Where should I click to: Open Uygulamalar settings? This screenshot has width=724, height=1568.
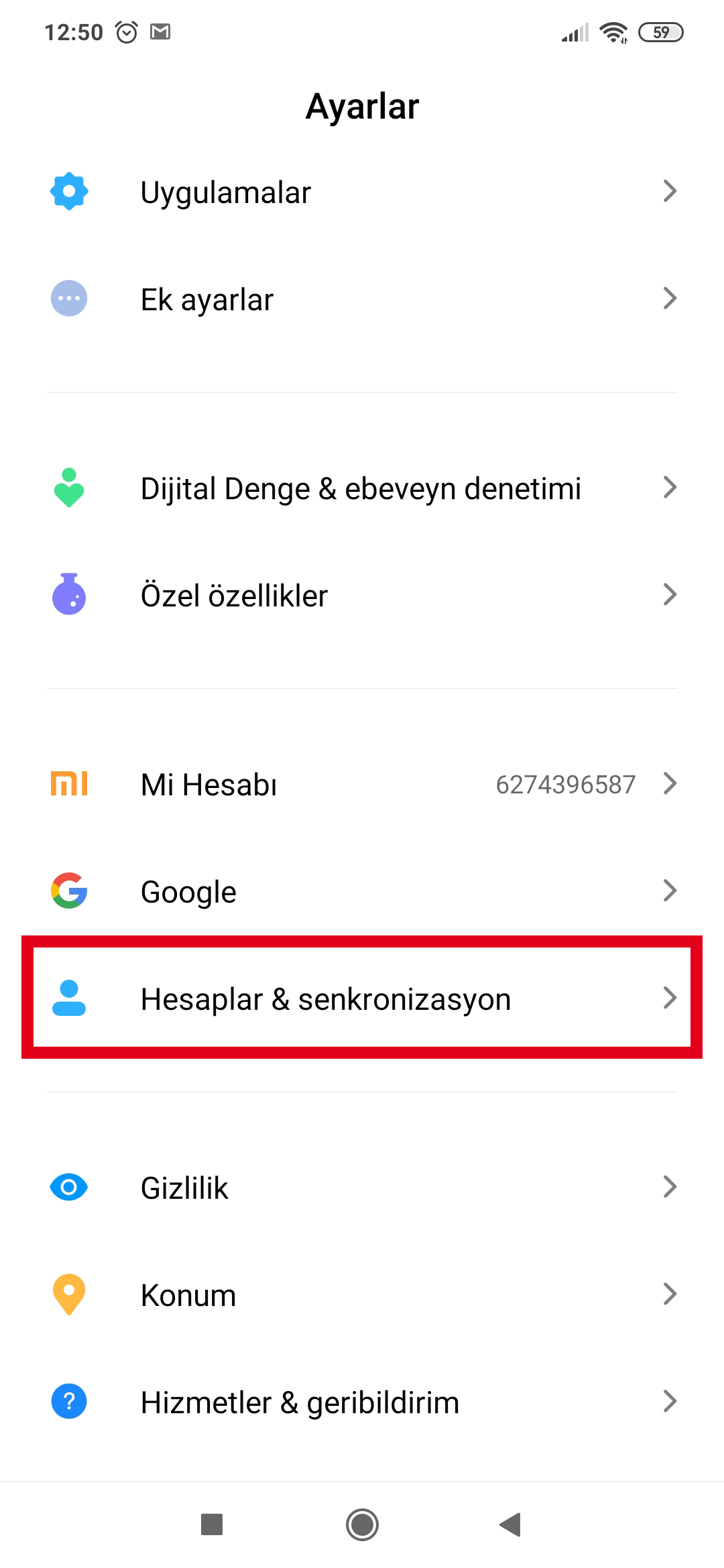tap(362, 192)
